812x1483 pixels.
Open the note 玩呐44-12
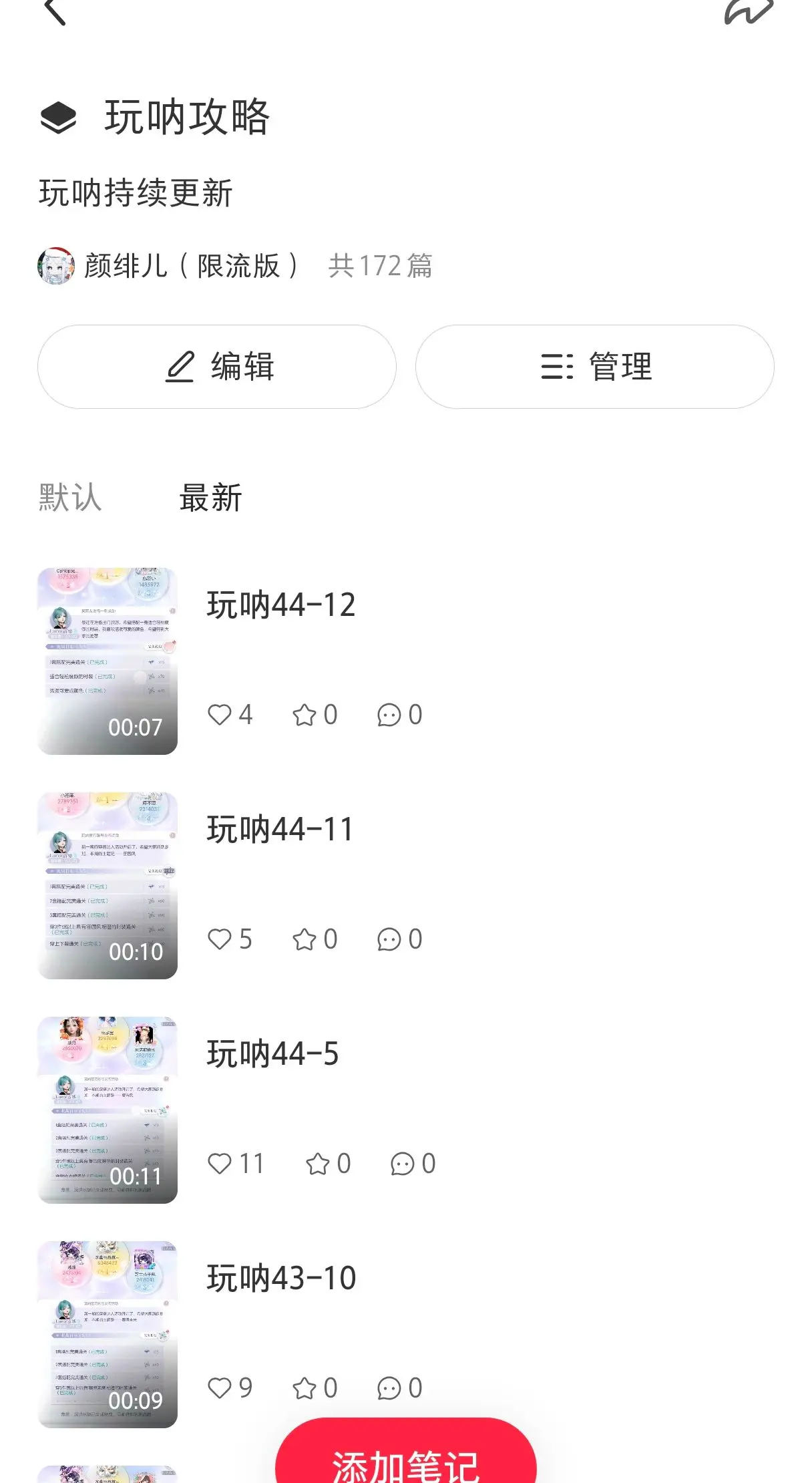(x=281, y=605)
